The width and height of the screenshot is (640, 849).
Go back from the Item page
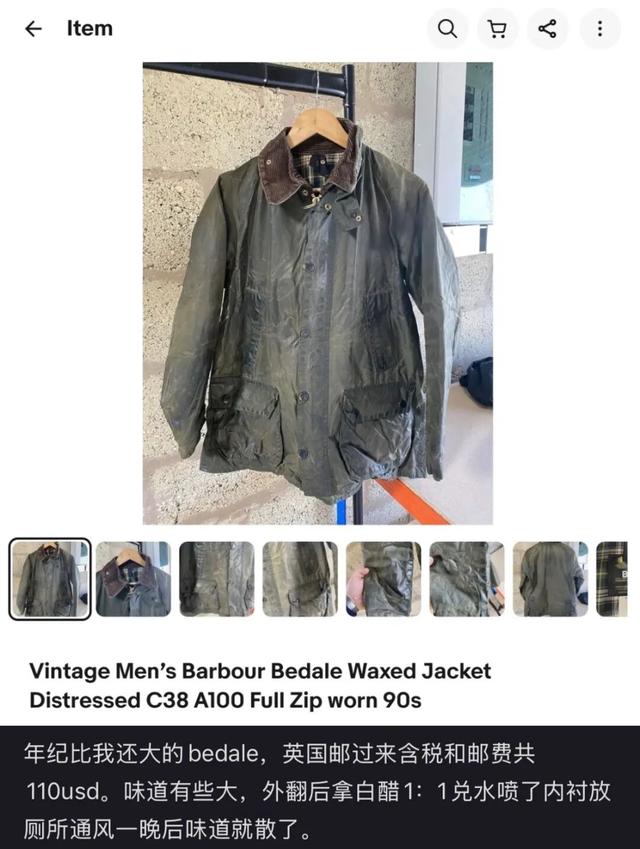(33, 29)
